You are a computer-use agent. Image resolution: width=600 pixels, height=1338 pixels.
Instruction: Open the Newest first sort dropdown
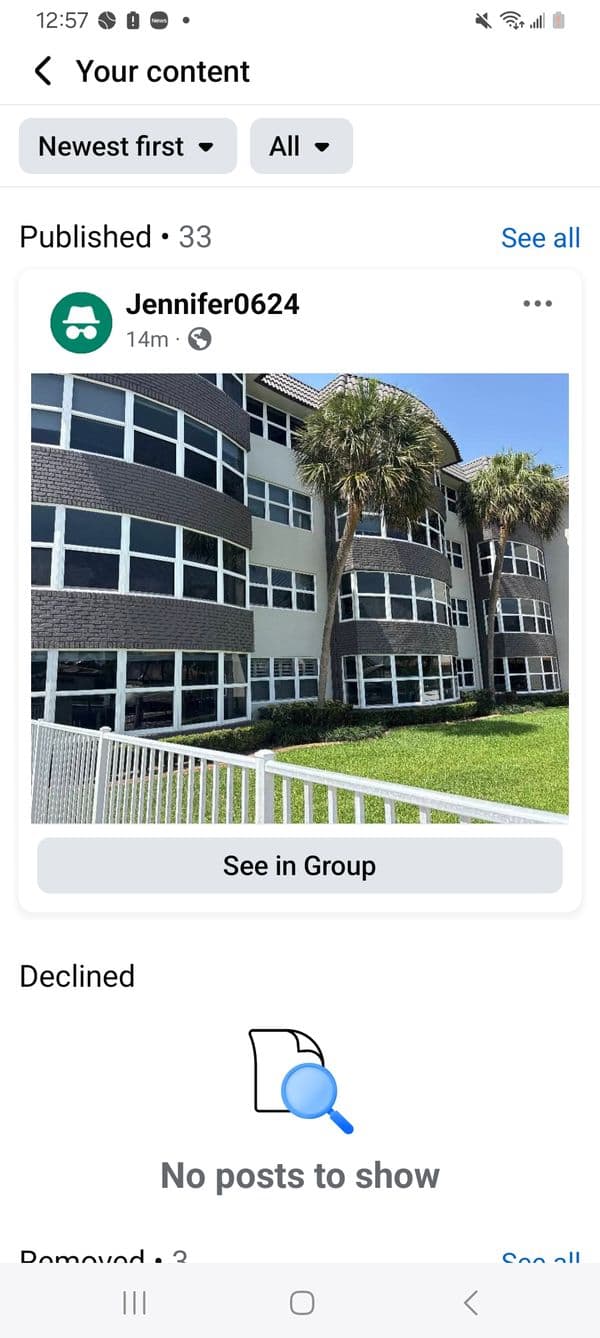coord(127,146)
